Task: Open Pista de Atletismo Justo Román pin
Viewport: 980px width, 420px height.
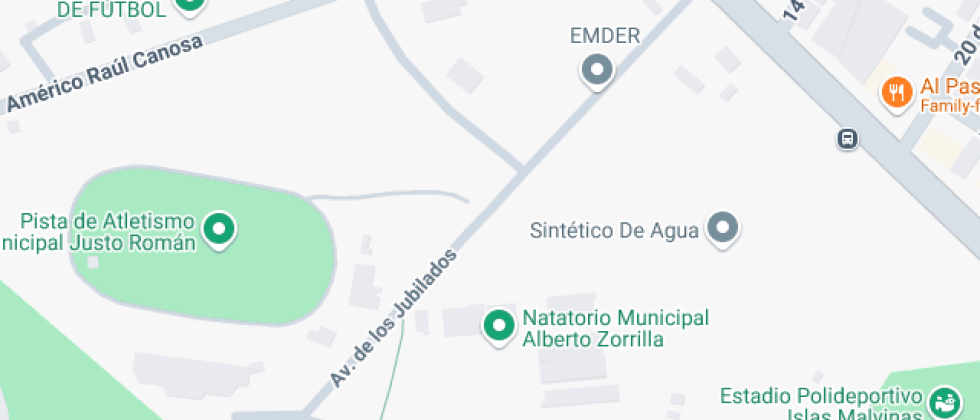Action: (x=218, y=229)
